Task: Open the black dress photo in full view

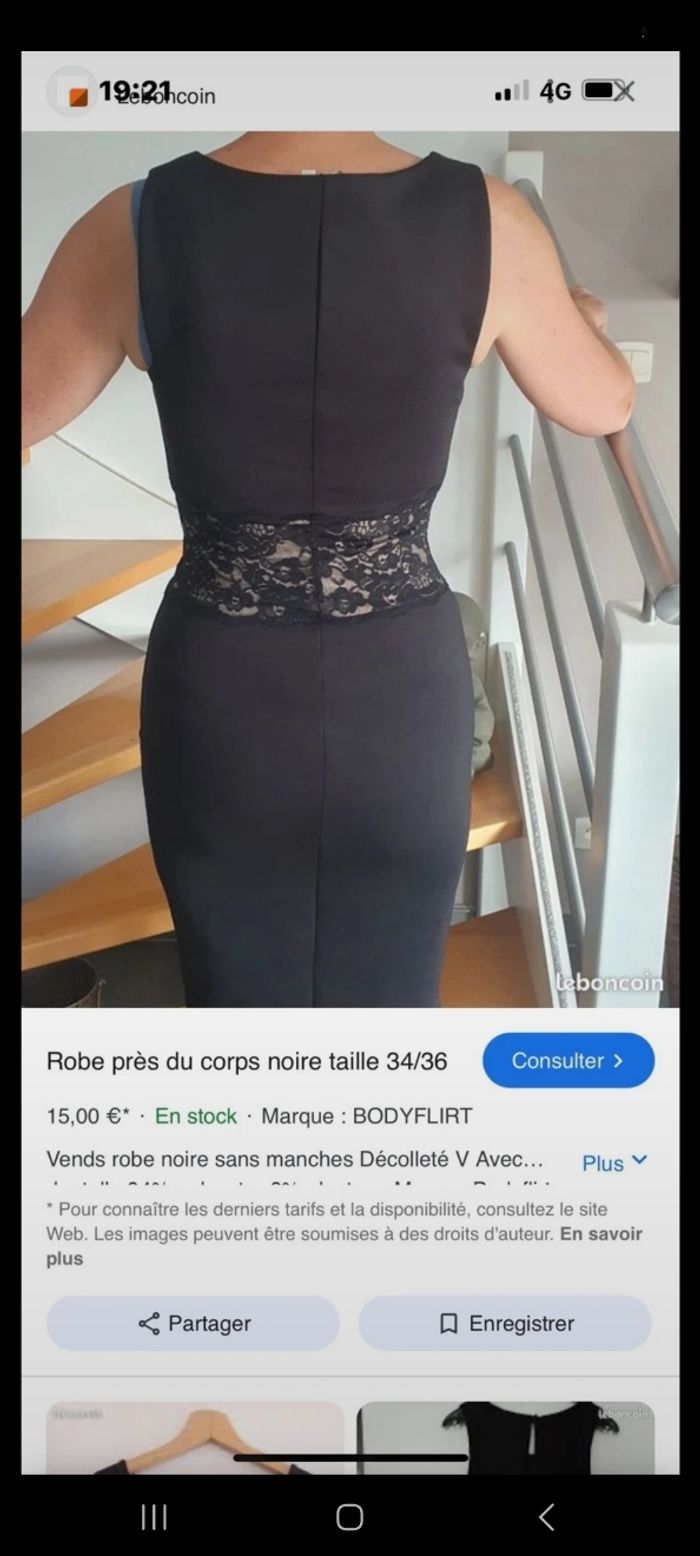Action: click(350, 568)
